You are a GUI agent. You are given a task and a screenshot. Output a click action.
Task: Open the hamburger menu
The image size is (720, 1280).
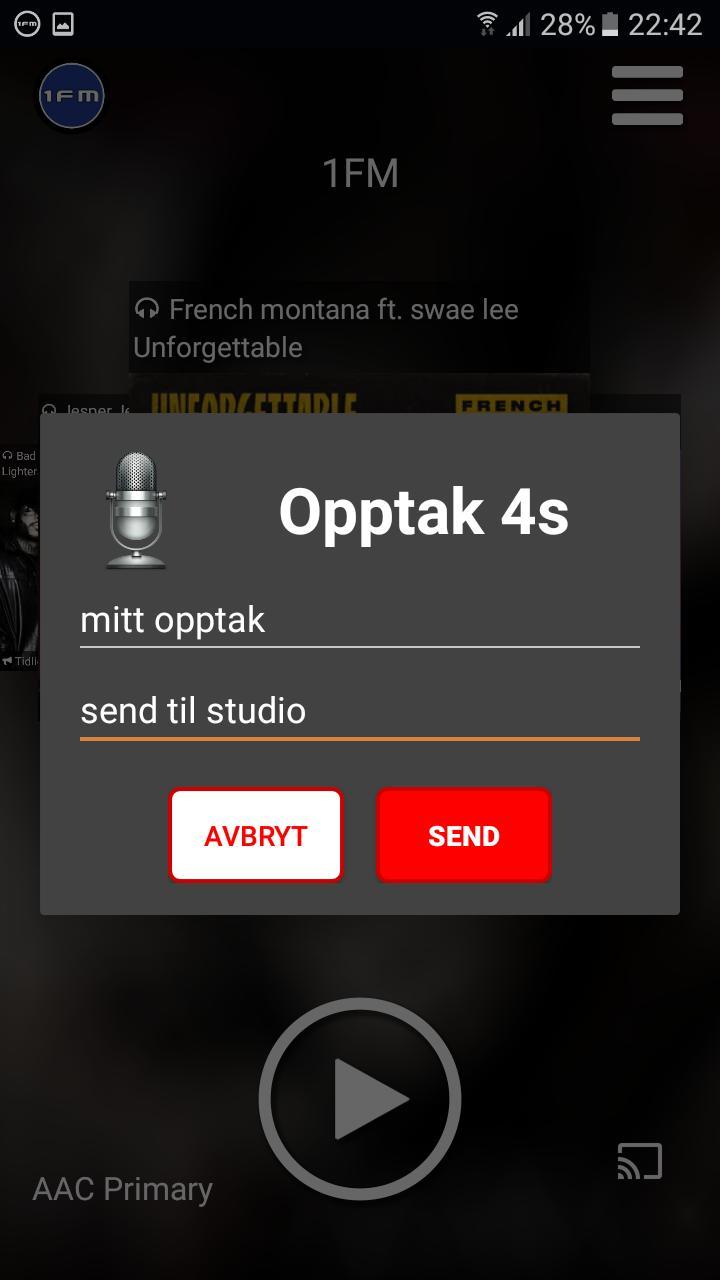(x=647, y=96)
